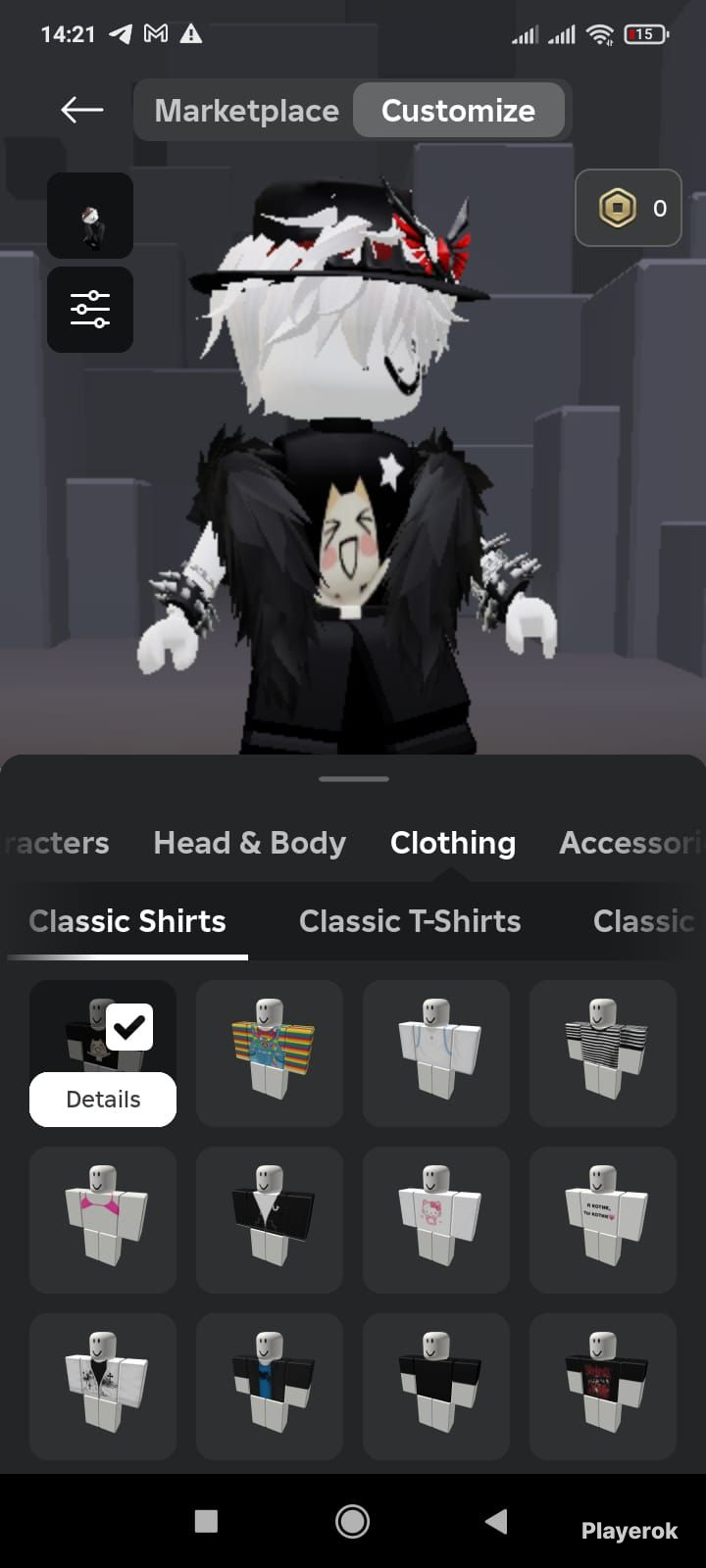Screen dimensions: 706x1568
Task: Equip the rainbow striped overalls shirt
Action: pyautogui.click(x=270, y=1053)
